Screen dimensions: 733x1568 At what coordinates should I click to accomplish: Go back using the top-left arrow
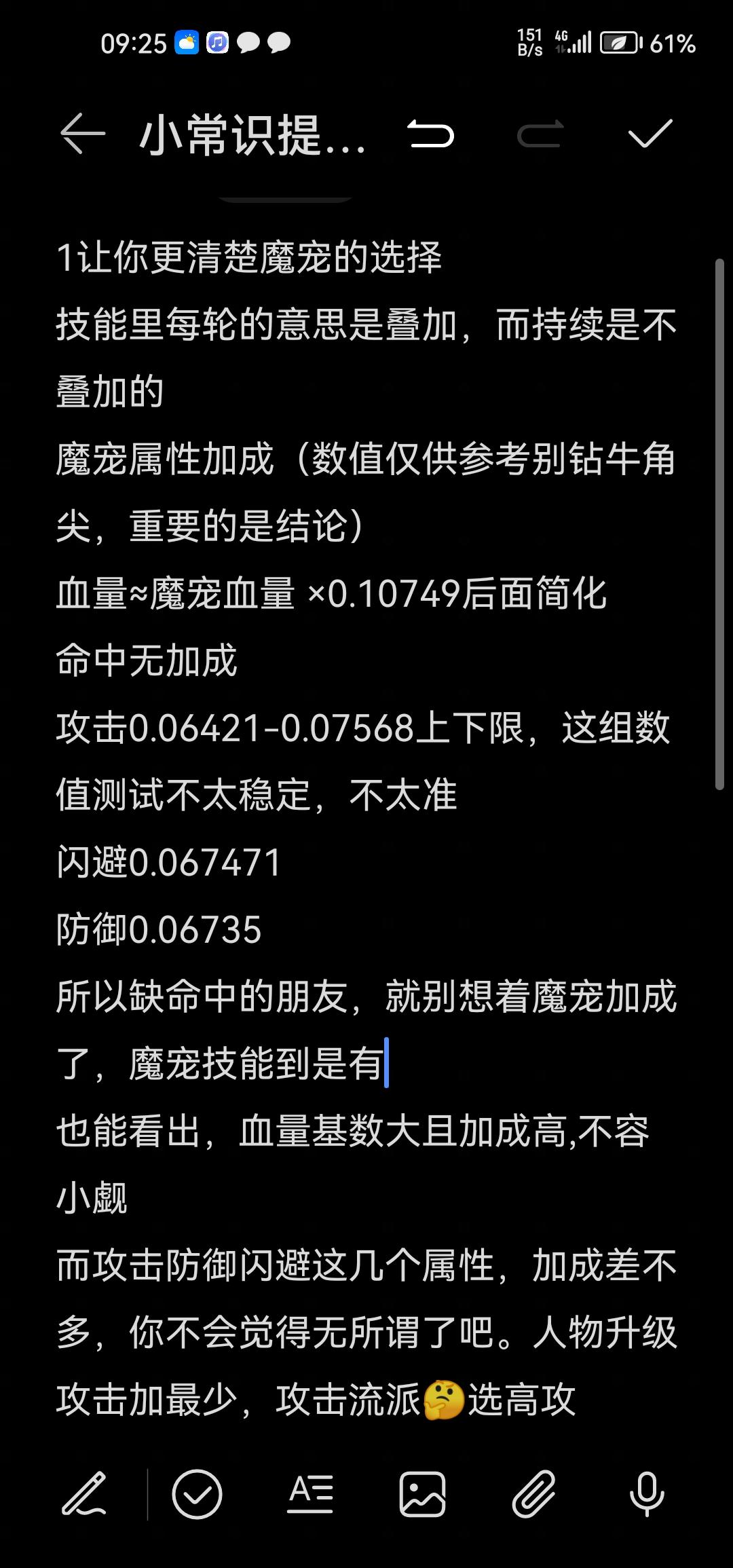pyautogui.click(x=83, y=134)
